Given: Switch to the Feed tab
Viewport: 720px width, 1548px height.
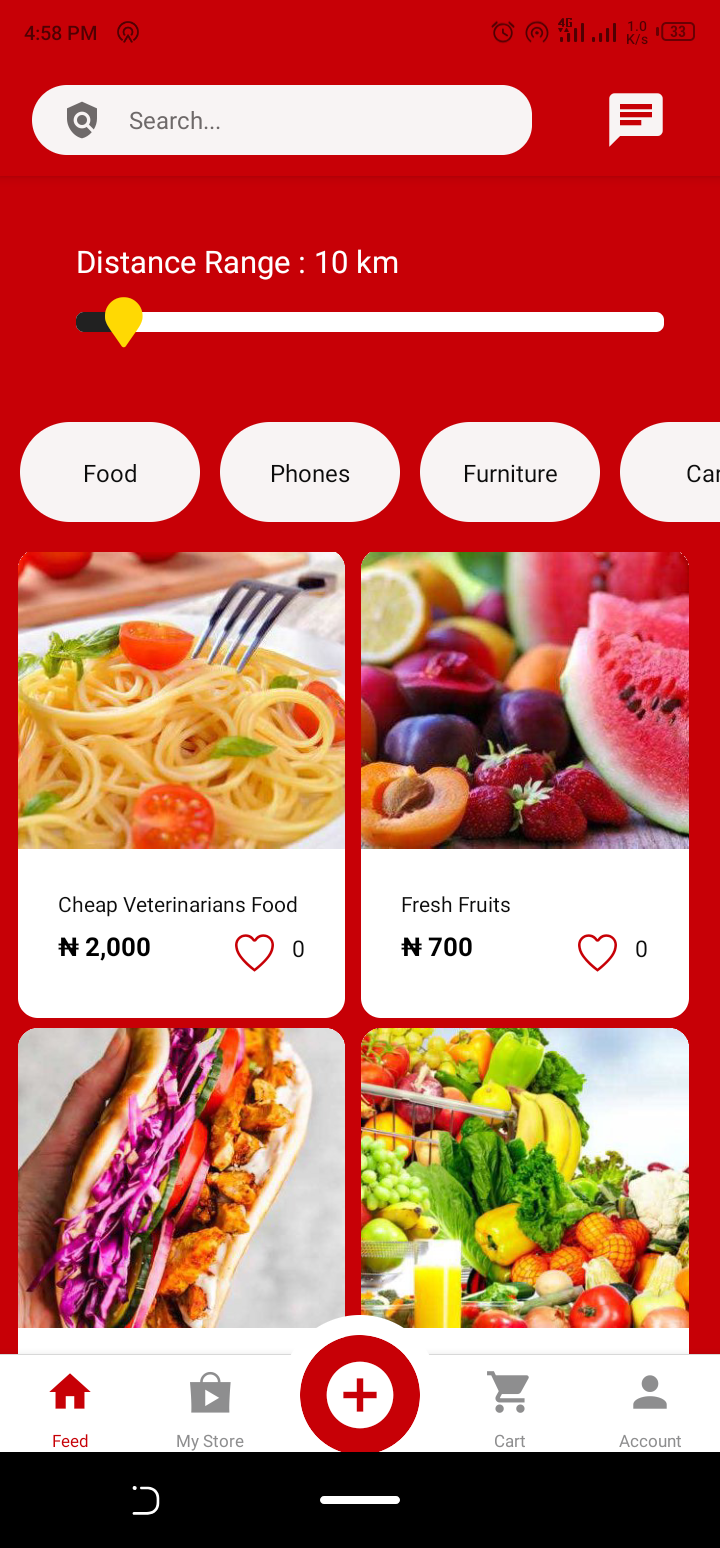Looking at the screenshot, I should click(x=70, y=1408).
